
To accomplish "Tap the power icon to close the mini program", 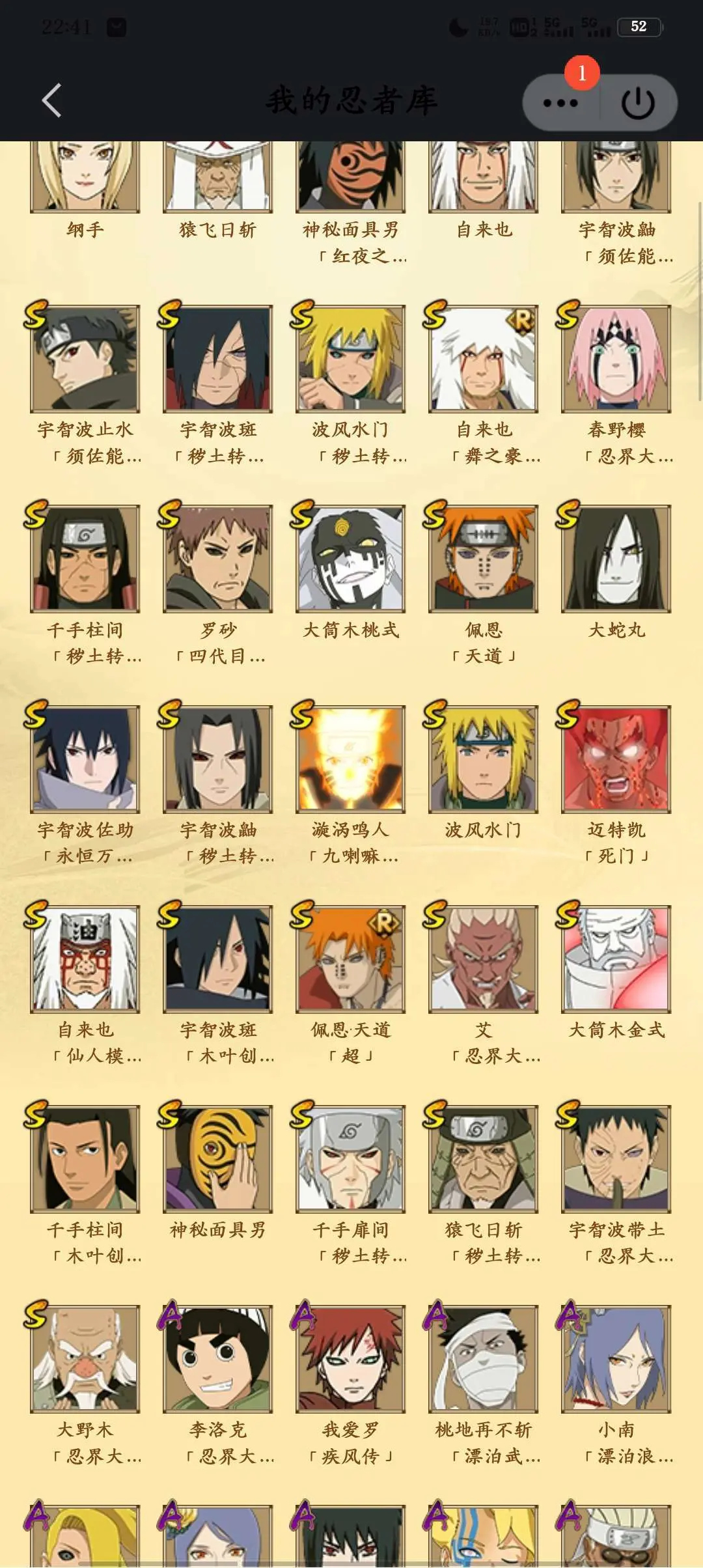I will point(638,103).
